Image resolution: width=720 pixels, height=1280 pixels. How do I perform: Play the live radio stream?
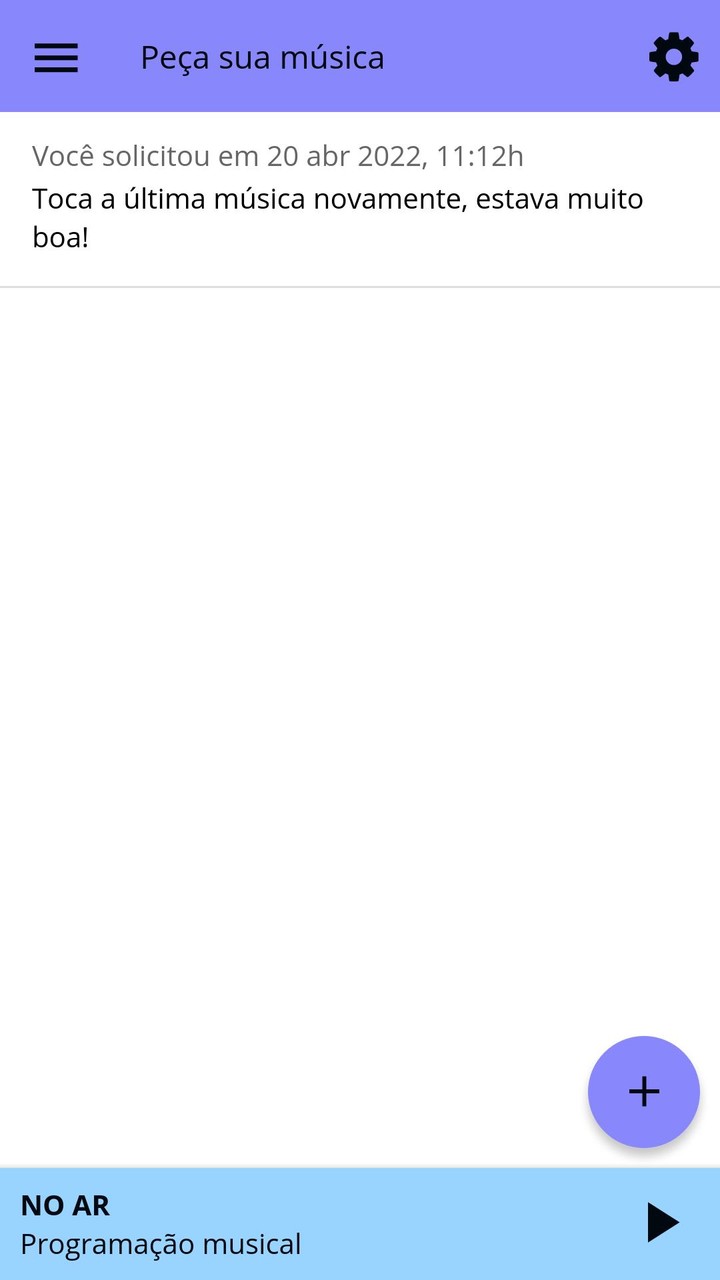(x=662, y=1222)
